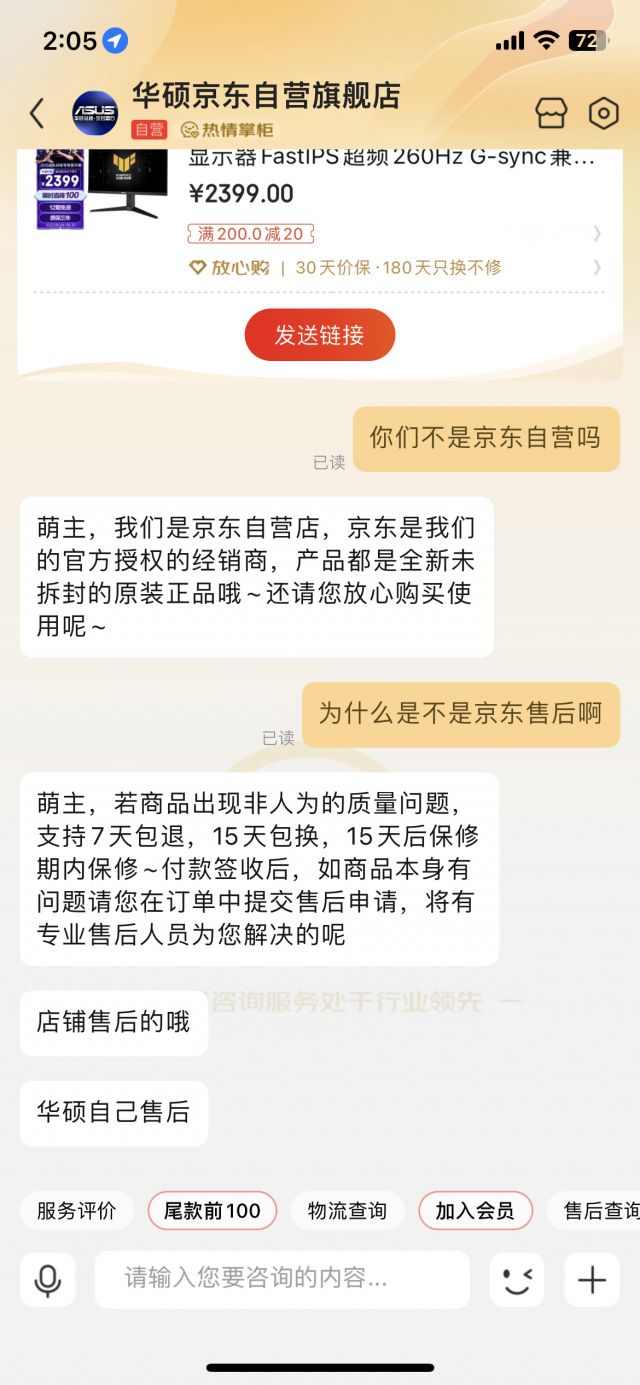Go back using the top-left arrow

coord(37,113)
